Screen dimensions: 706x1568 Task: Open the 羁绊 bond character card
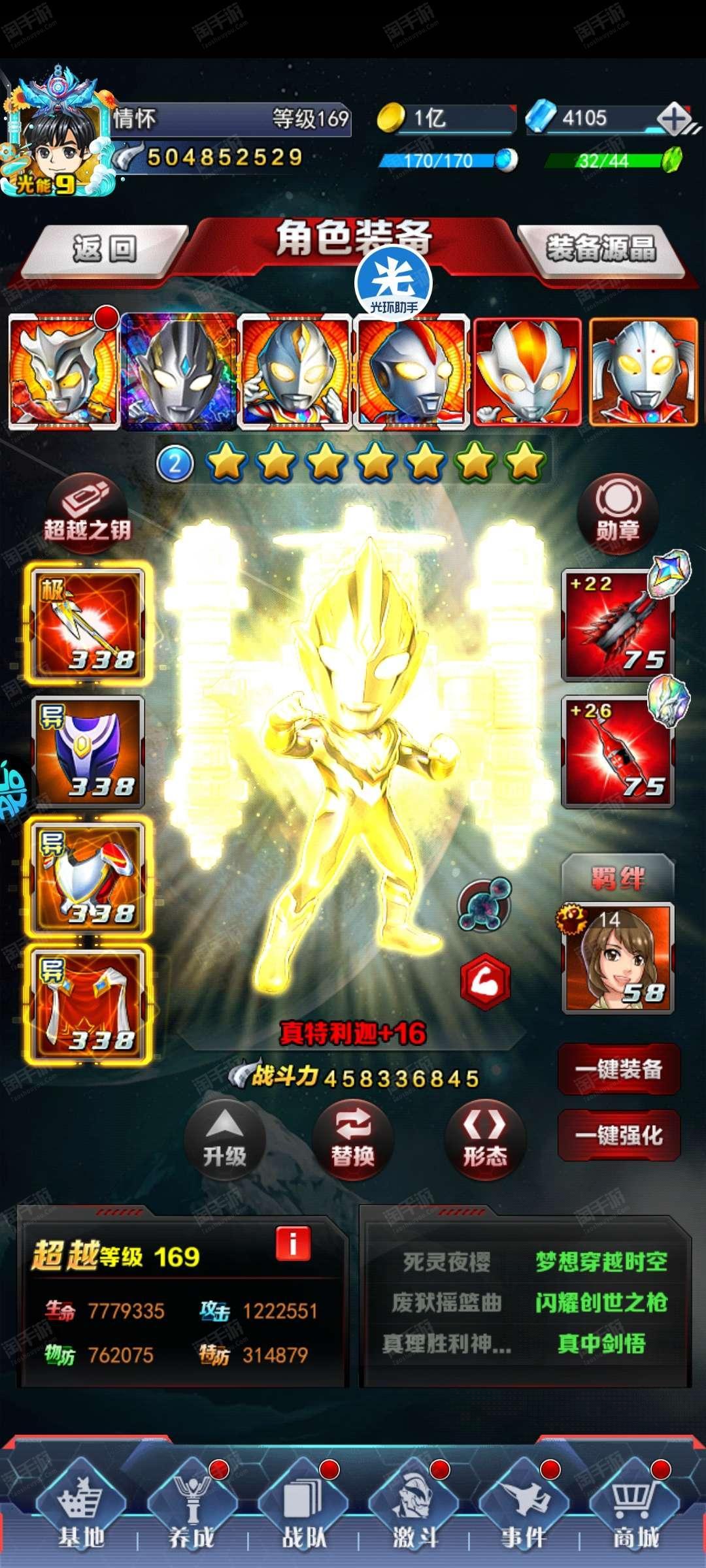[x=618, y=958]
